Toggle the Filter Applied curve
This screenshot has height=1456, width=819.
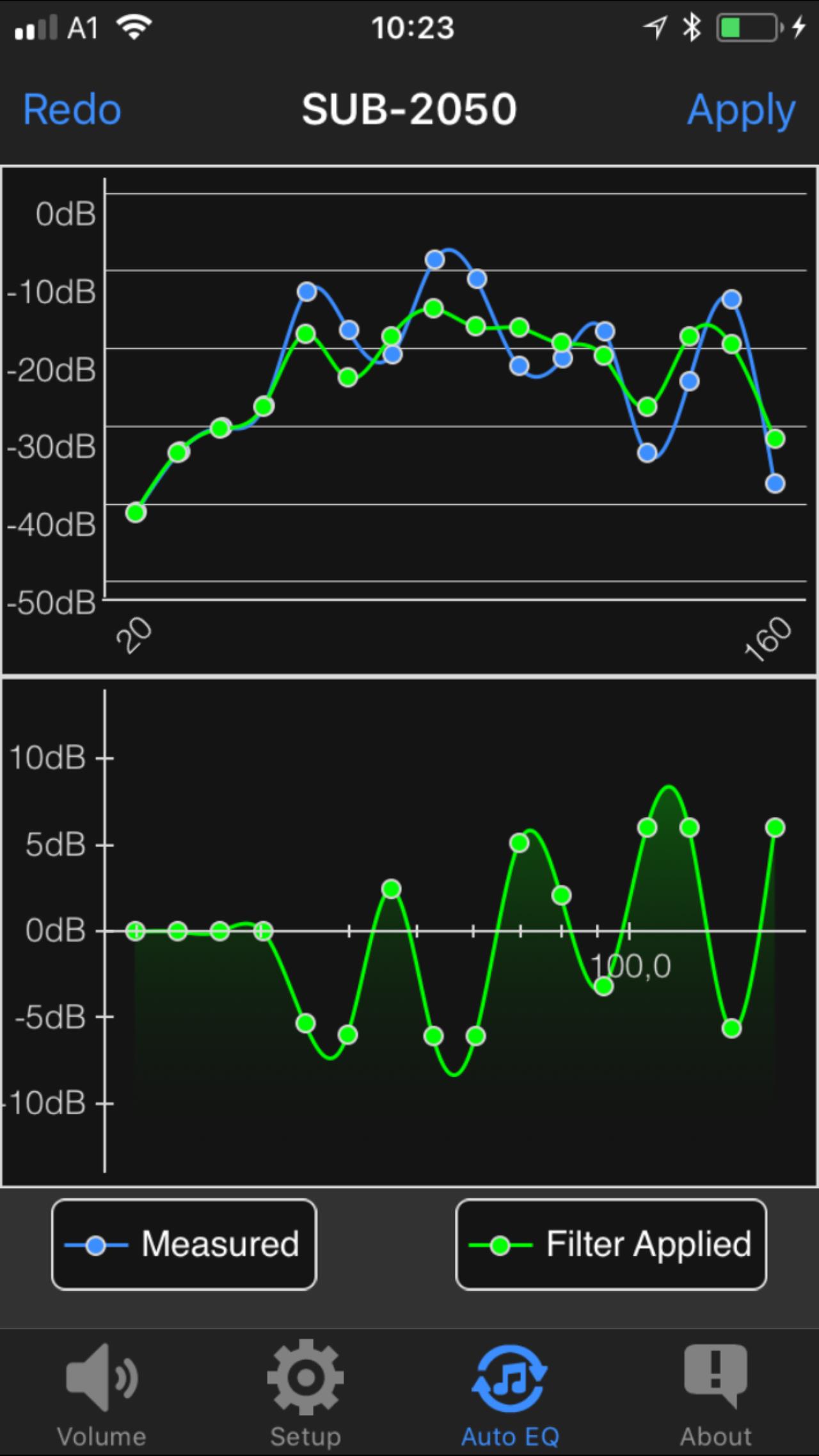tap(611, 1244)
